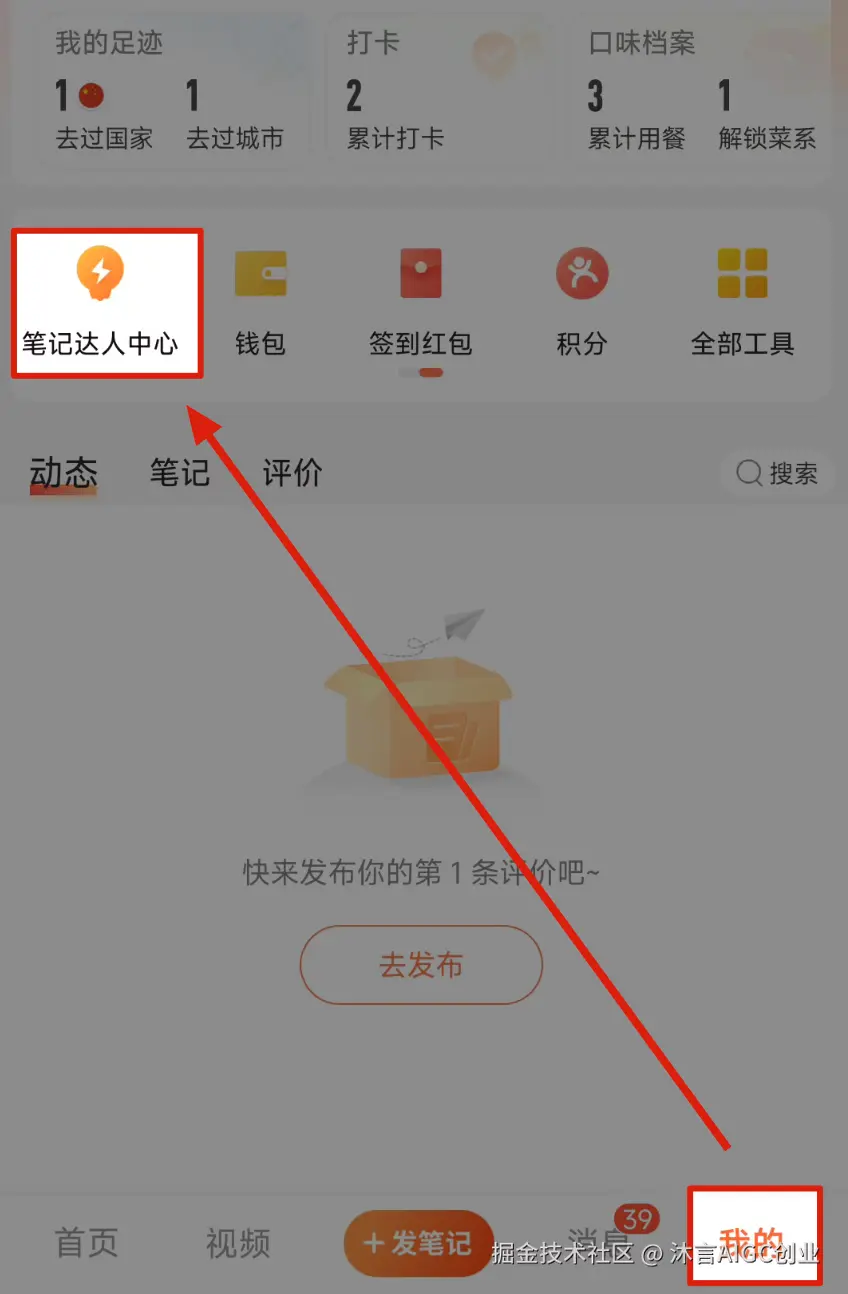Screen dimensions: 848x1294
Task: Switch to the 动态 tab
Action: pos(64,472)
